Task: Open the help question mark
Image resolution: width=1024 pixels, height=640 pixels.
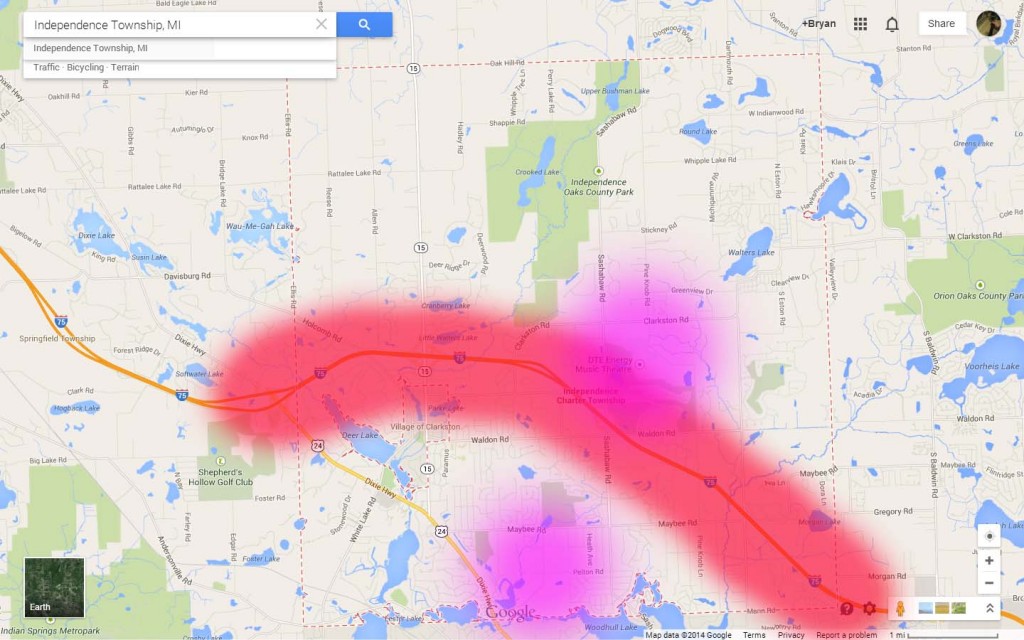Action: (x=847, y=608)
